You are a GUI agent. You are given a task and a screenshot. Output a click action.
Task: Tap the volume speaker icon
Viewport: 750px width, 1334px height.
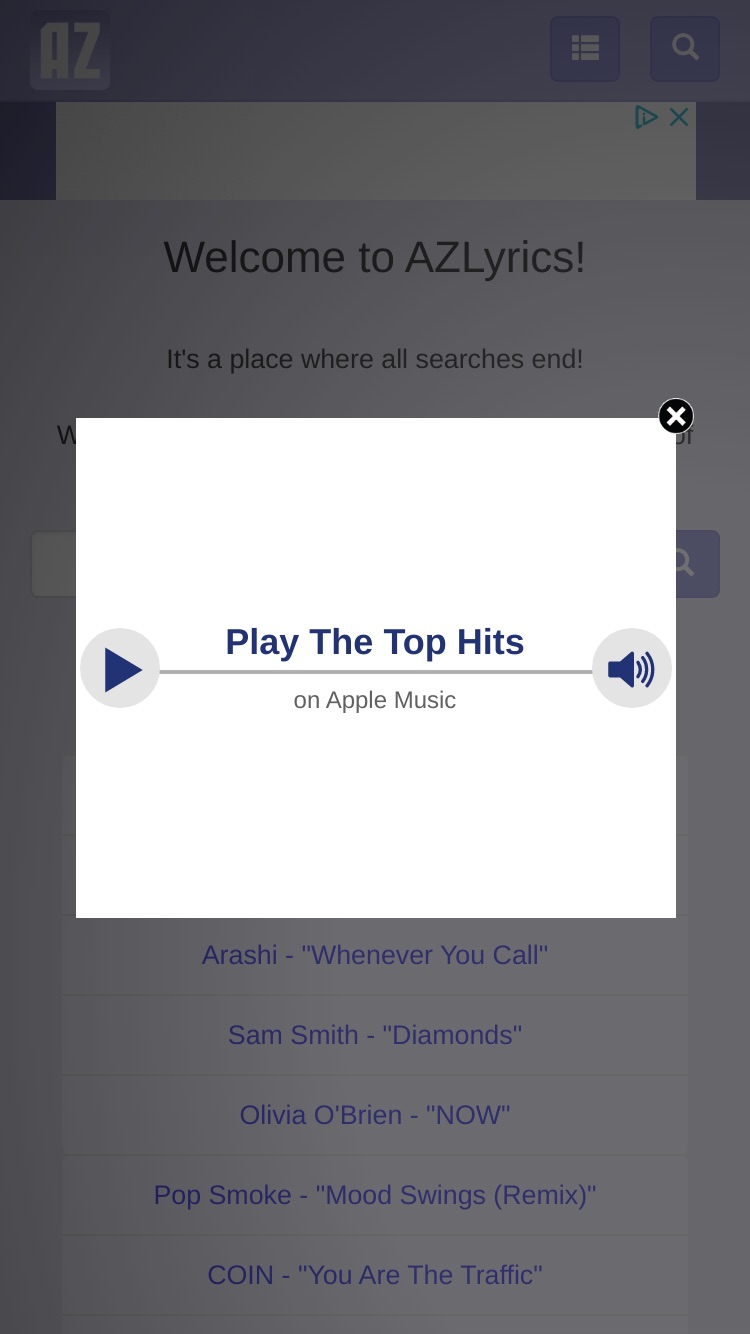tap(631, 668)
